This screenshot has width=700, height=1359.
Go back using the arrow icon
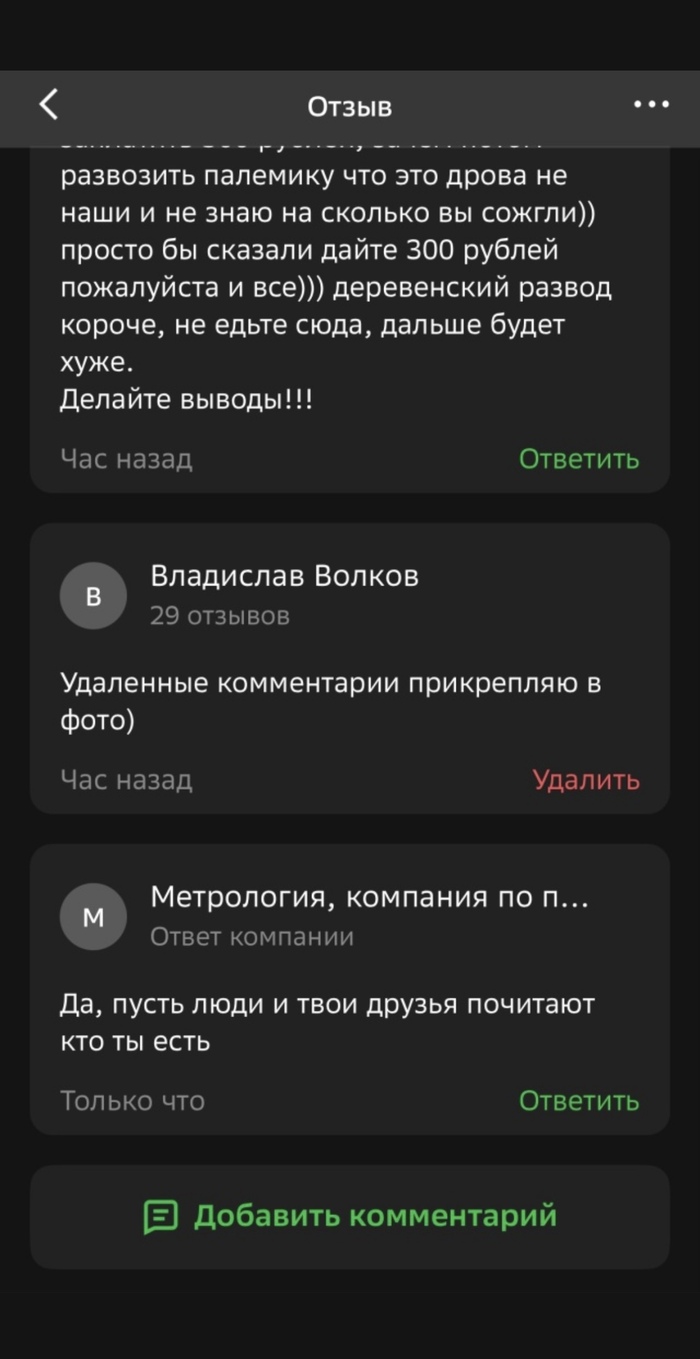point(48,104)
